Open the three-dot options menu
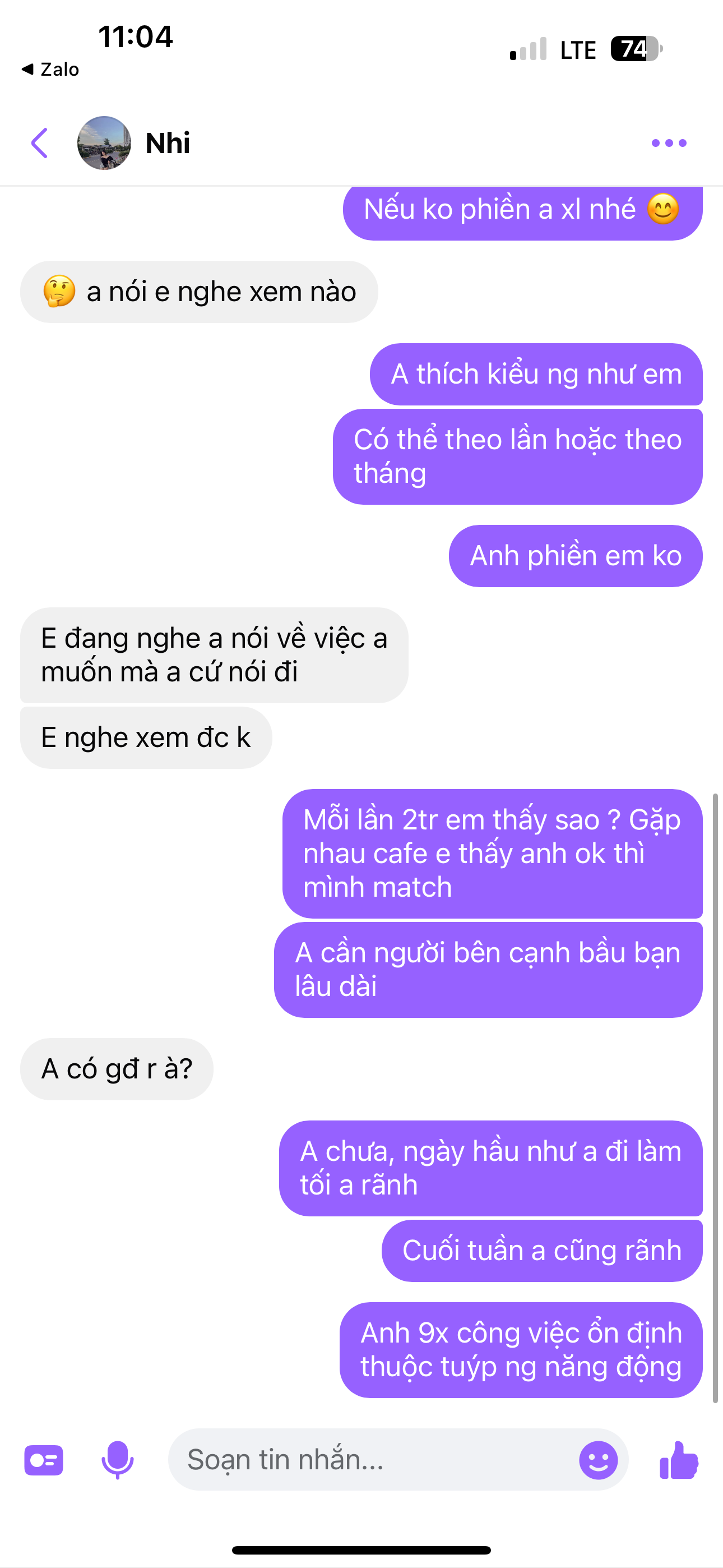723x1568 pixels. point(668,143)
